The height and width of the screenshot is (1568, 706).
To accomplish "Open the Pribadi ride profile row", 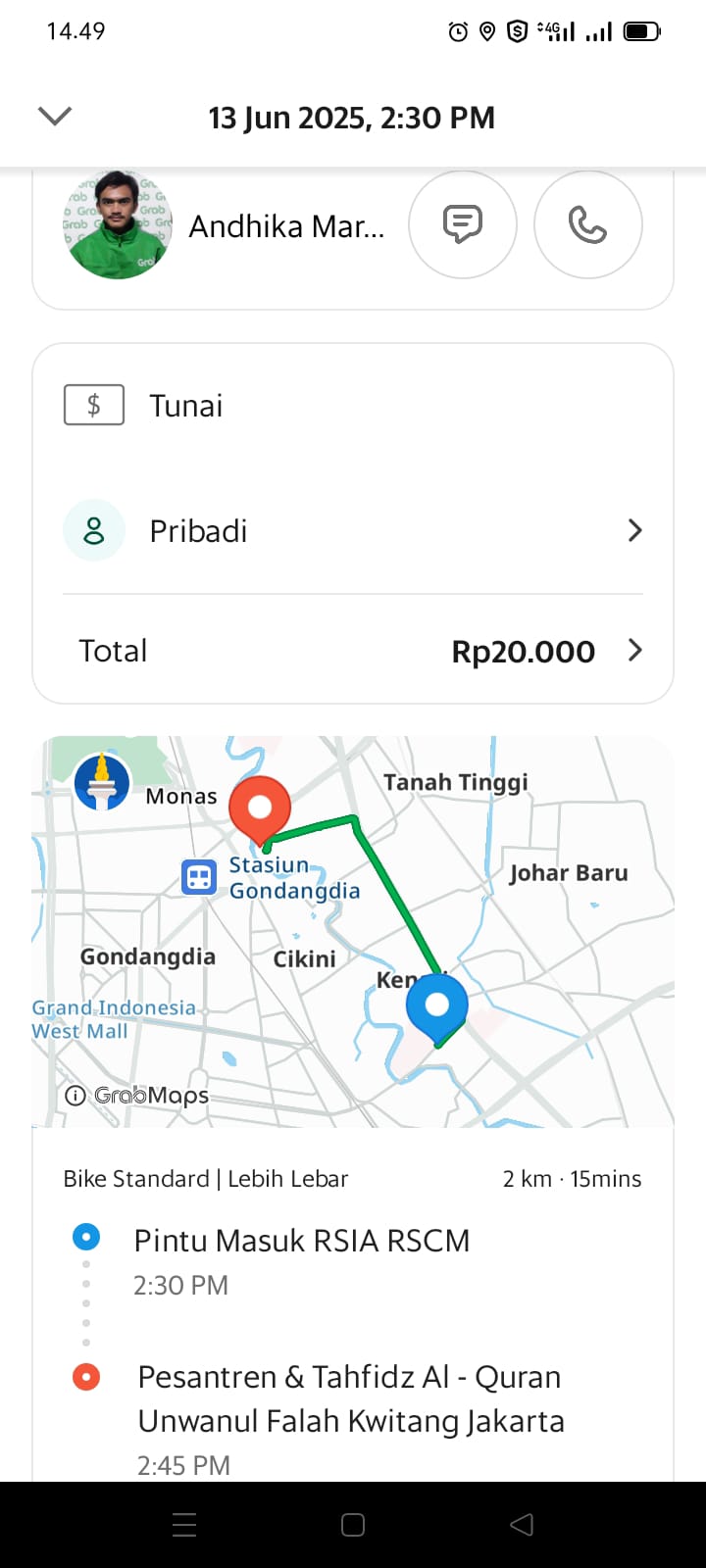I will coord(353,531).
